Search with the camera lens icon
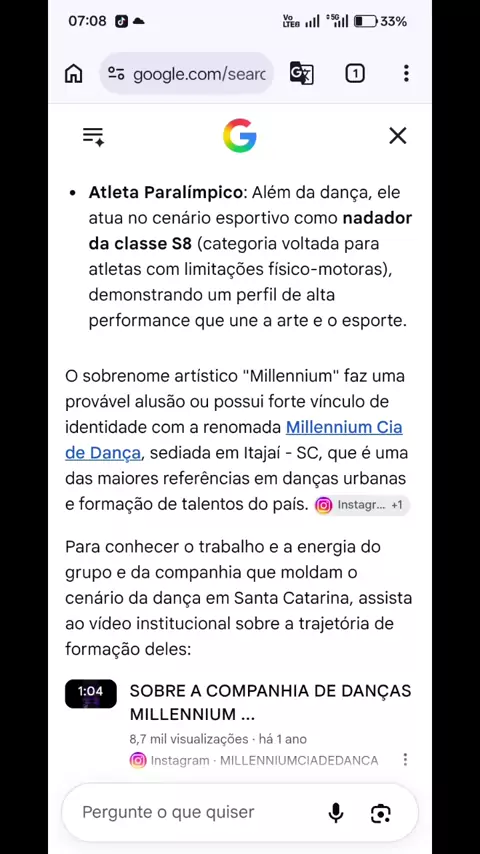This screenshot has height=854, width=480. coord(380,813)
